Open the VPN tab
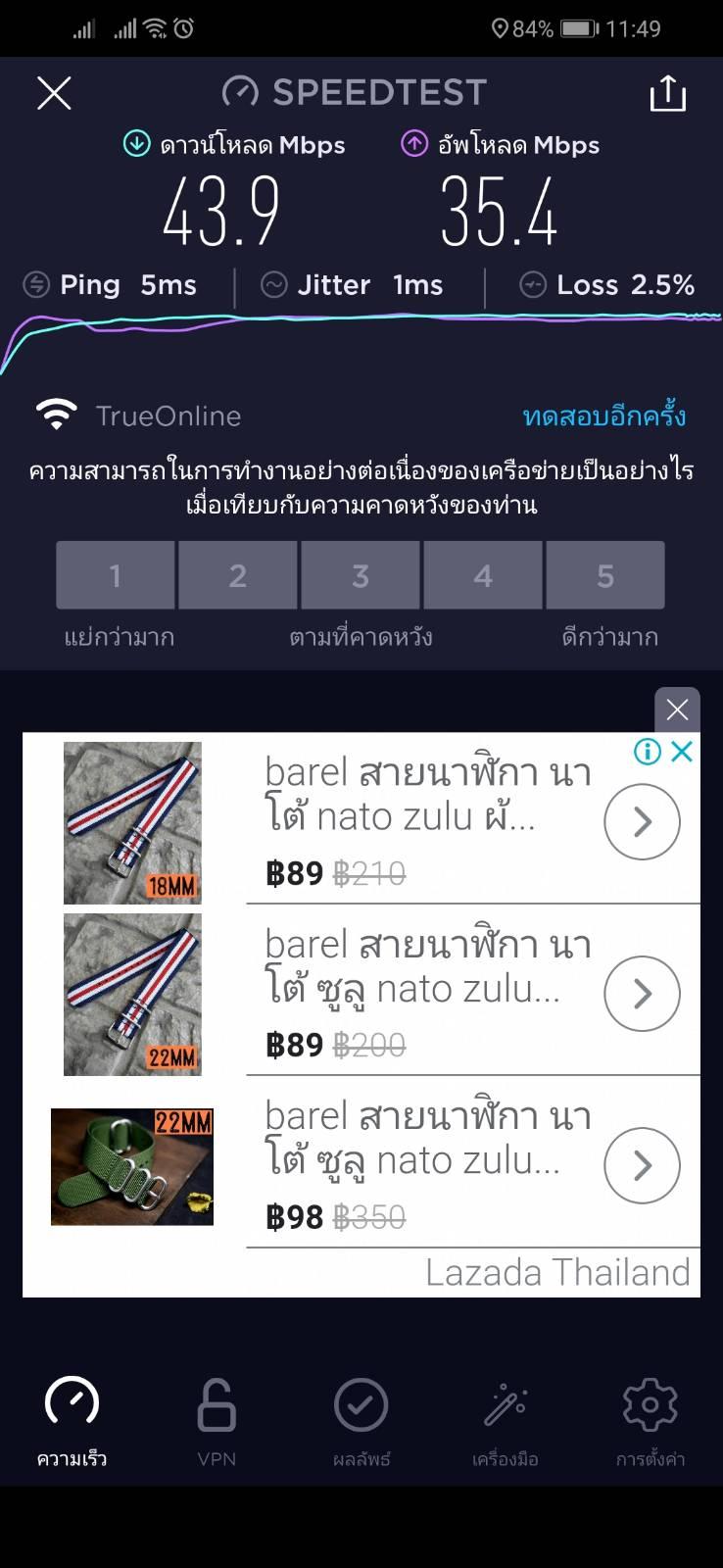723x1568 pixels. pos(217,1421)
